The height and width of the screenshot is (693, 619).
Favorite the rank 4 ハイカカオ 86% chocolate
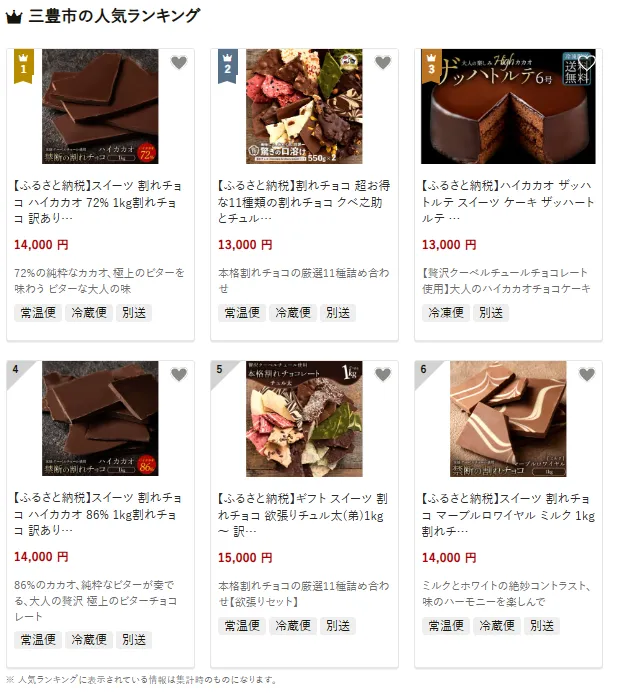tap(178, 375)
